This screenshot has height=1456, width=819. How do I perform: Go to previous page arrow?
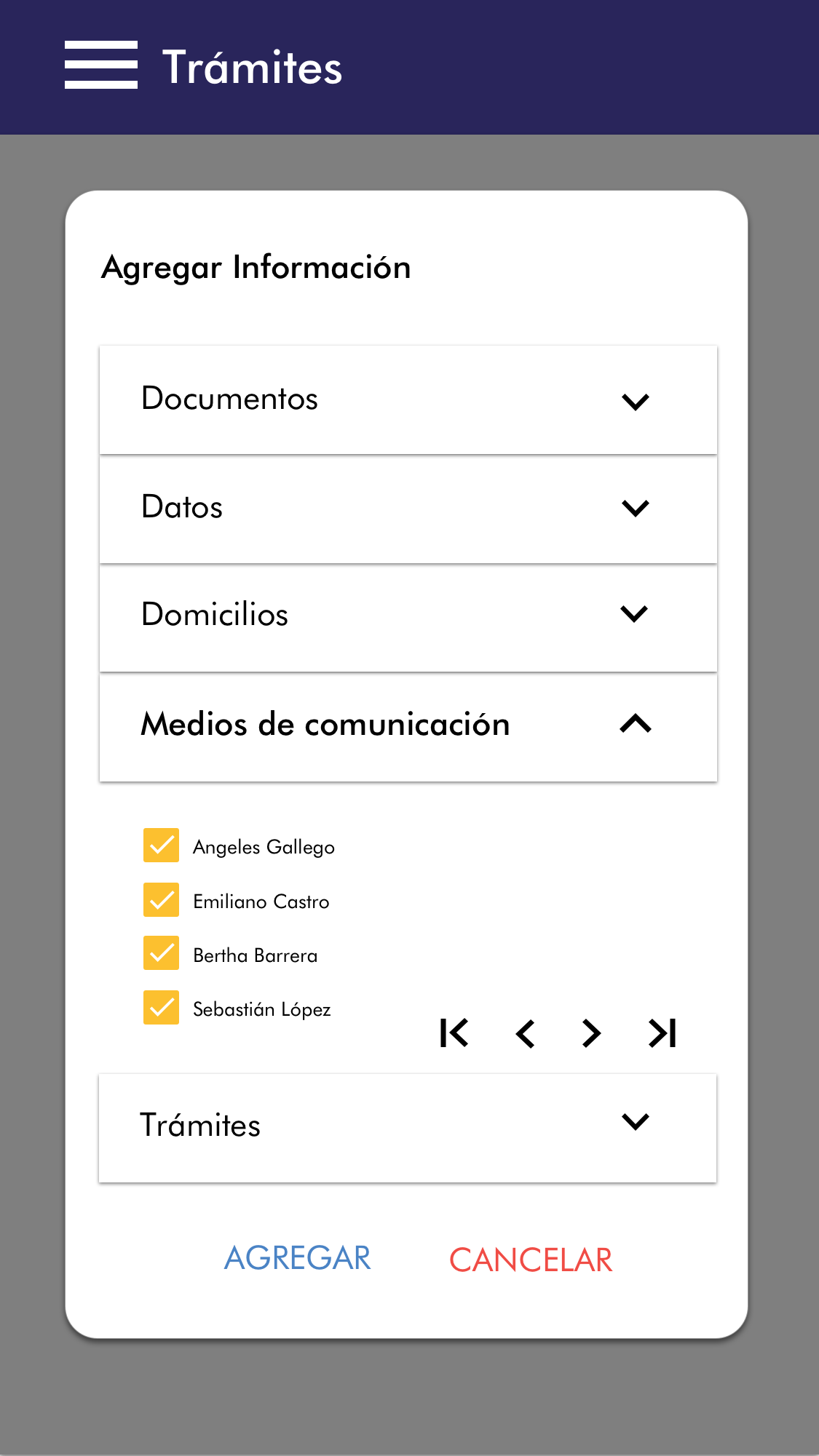[525, 1033]
